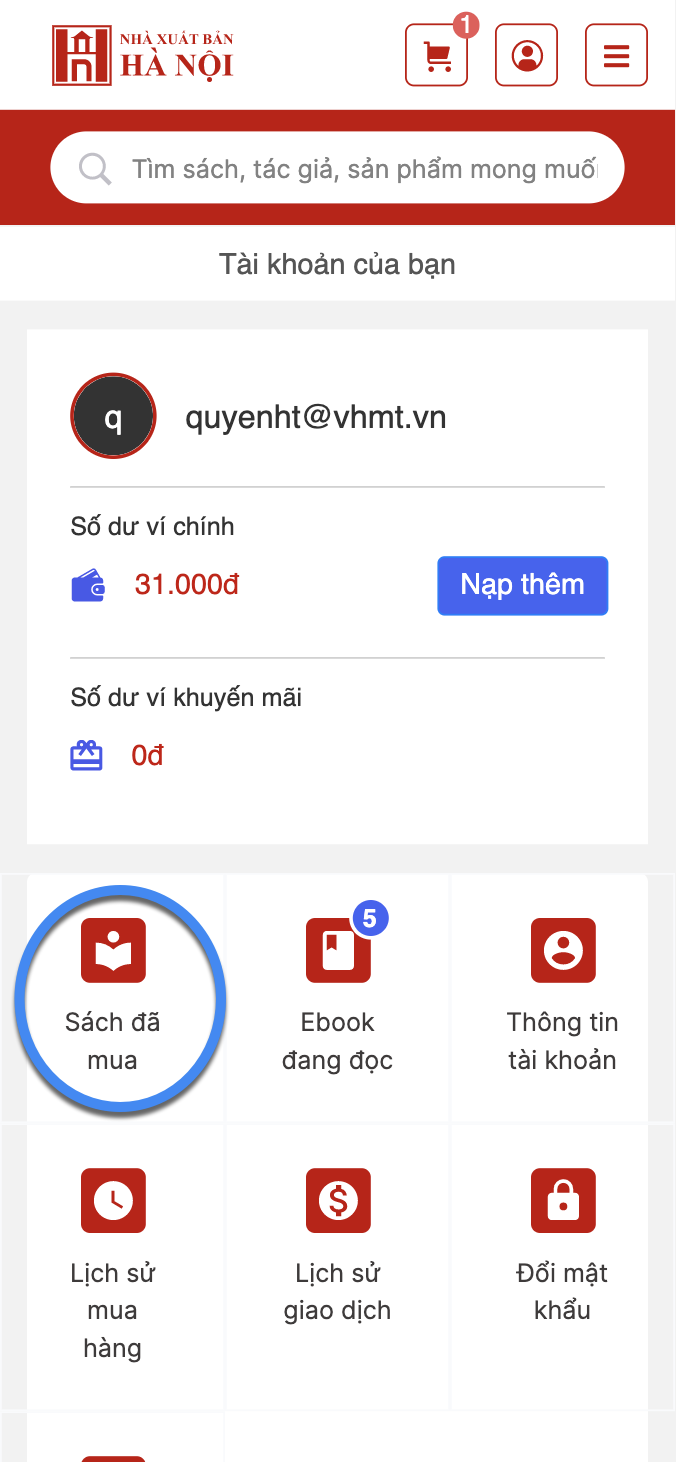View Lịch sử mua hàng

pyautogui.click(x=113, y=1267)
